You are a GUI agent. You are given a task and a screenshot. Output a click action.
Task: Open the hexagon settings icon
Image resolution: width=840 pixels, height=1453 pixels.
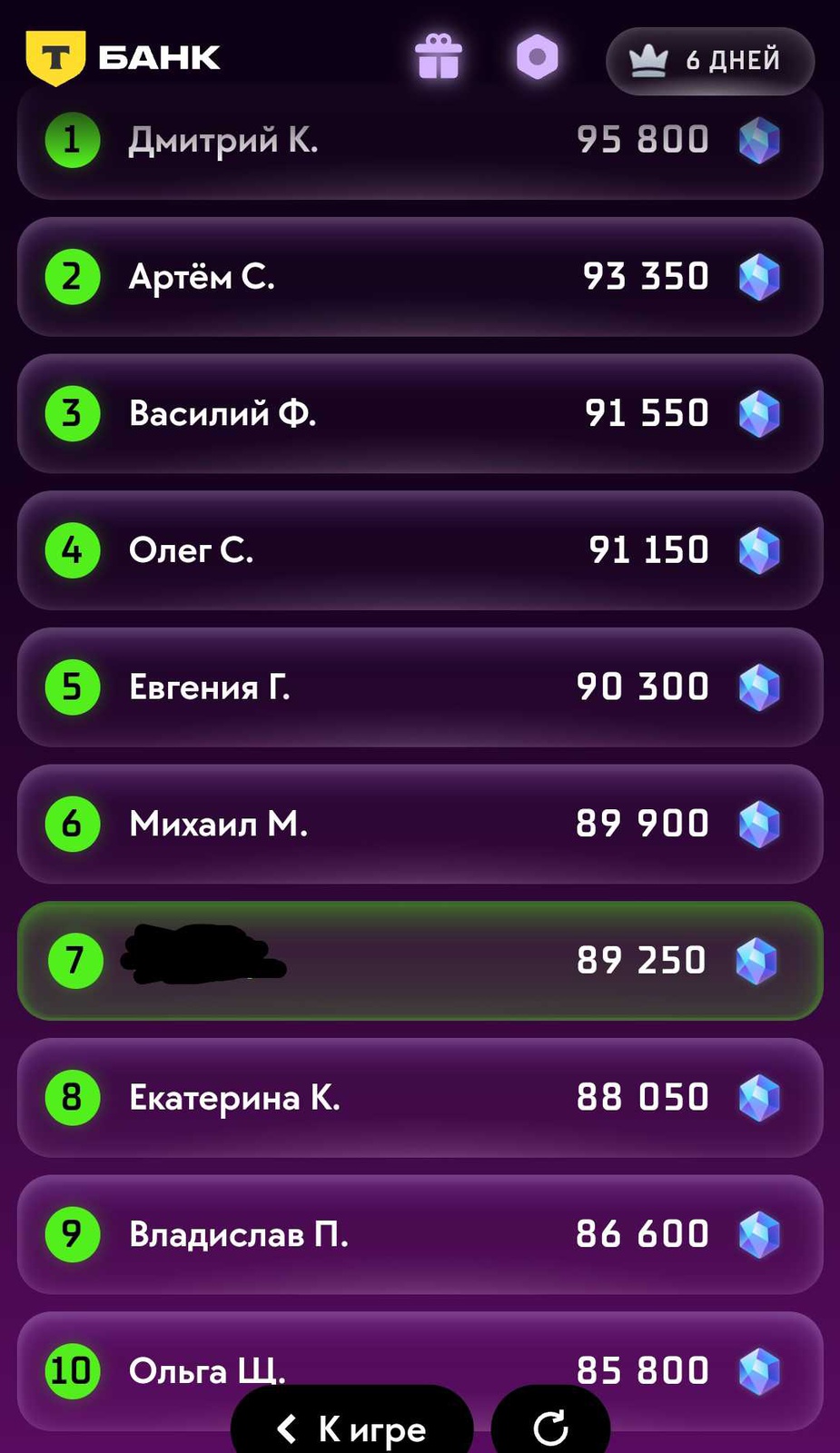click(x=537, y=57)
